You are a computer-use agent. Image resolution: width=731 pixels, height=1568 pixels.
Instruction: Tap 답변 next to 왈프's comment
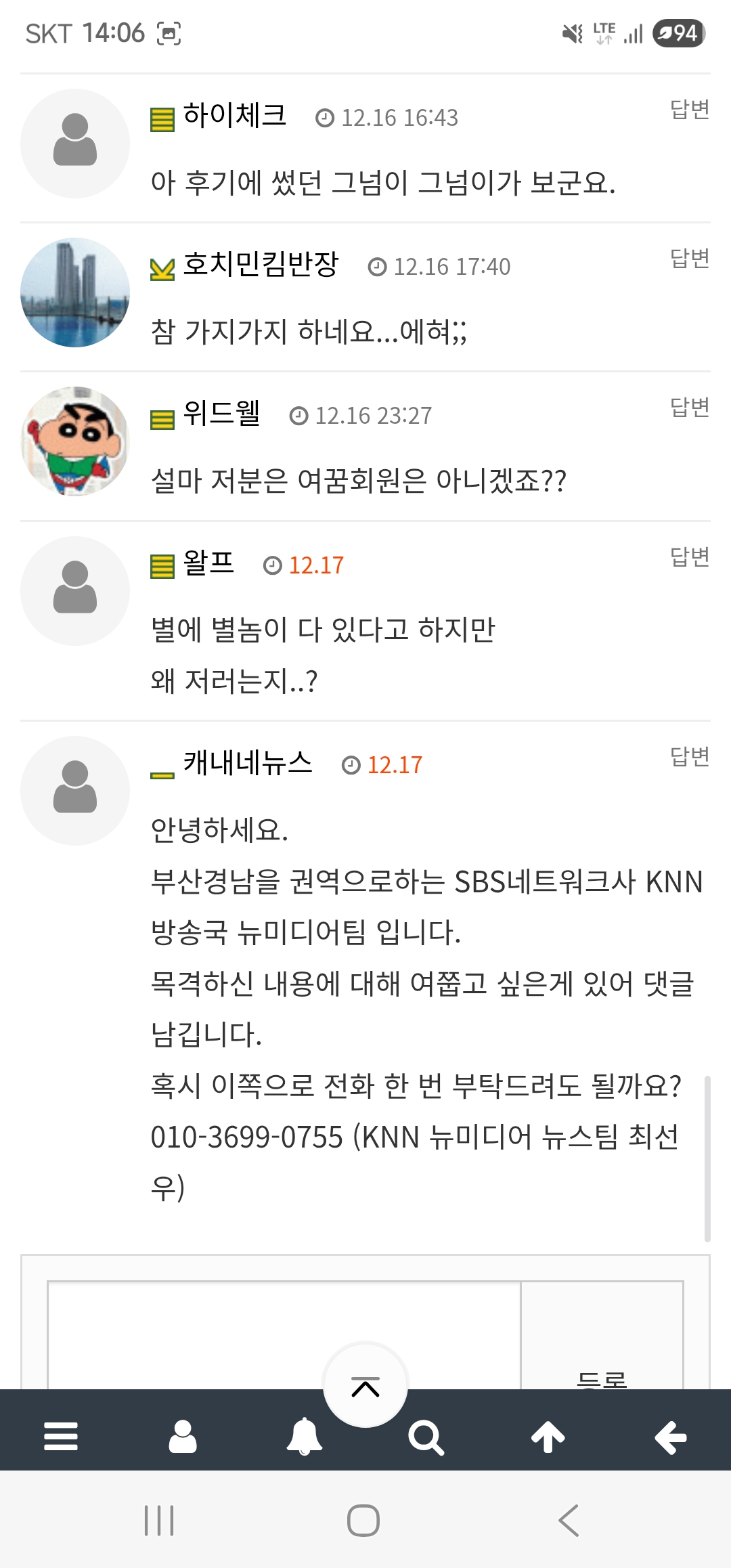click(689, 557)
